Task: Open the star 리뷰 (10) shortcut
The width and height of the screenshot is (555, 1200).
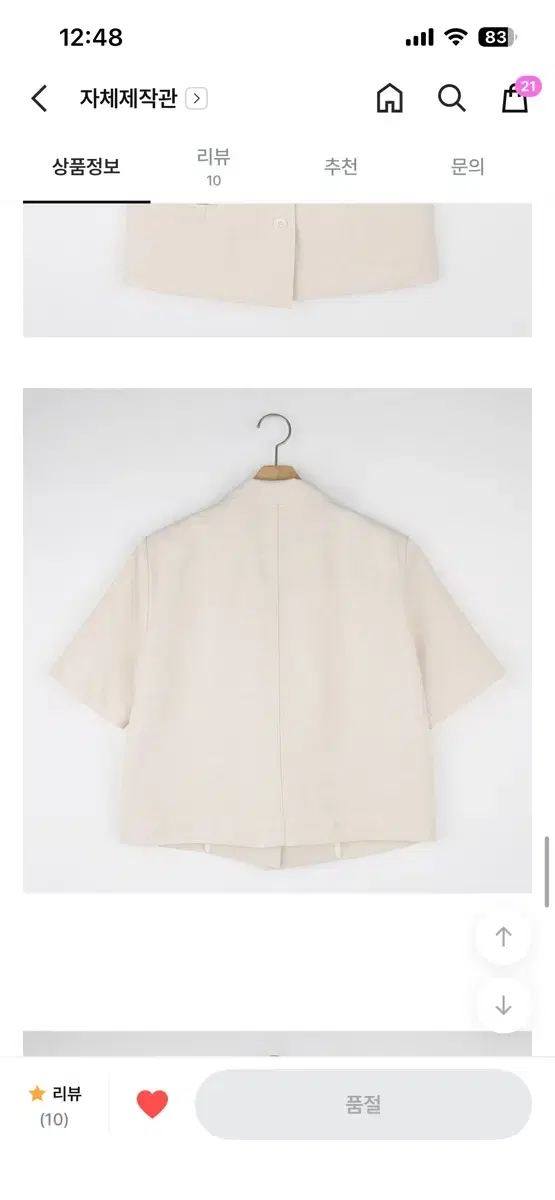Action: tap(55, 1106)
